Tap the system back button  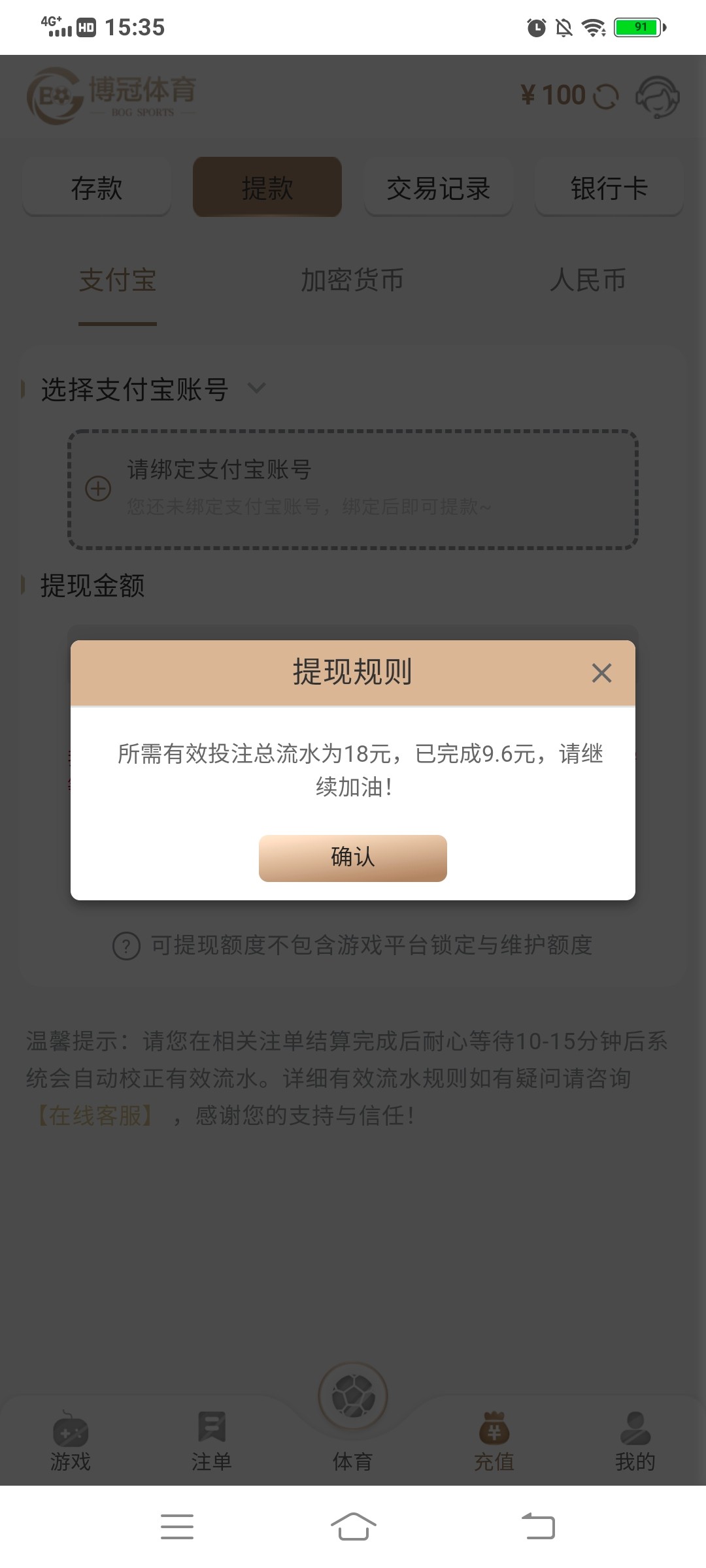[539, 1527]
